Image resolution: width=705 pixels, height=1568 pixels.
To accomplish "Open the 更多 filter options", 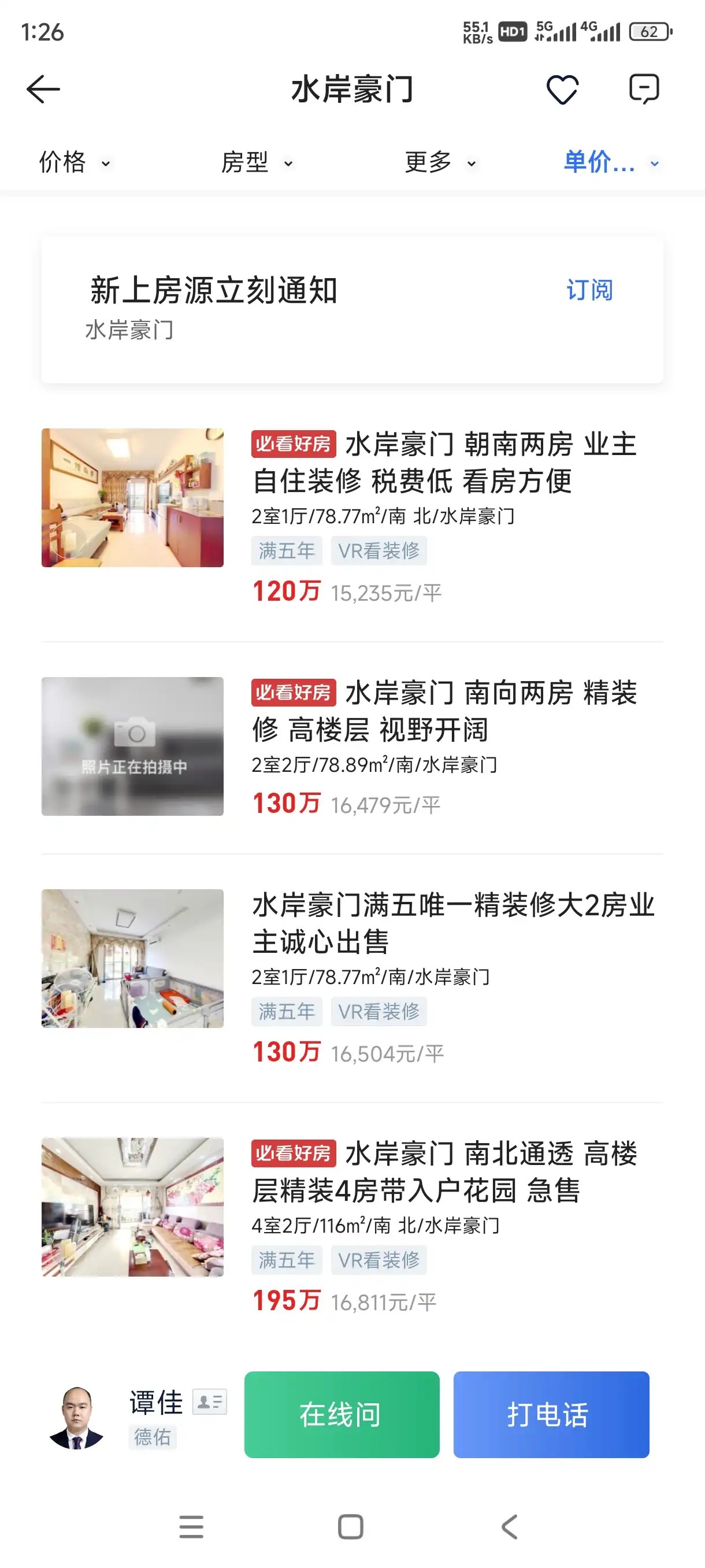I will click(x=440, y=162).
